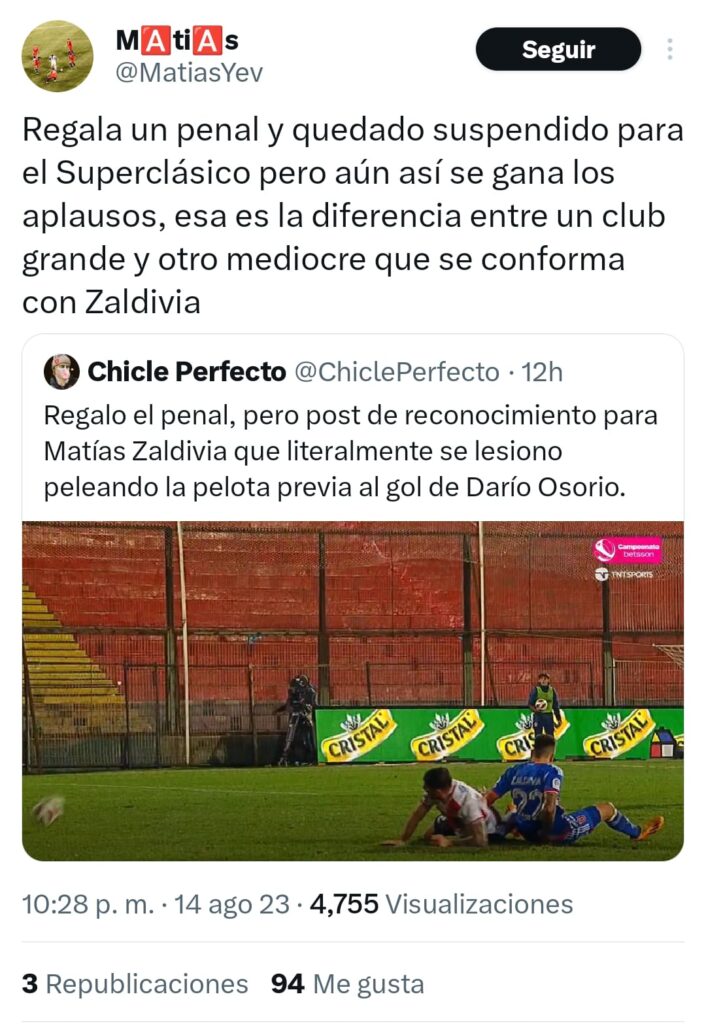Follow MatiAs with the Seguir button
Screen dimensions: 706x1024
tap(557, 49)
